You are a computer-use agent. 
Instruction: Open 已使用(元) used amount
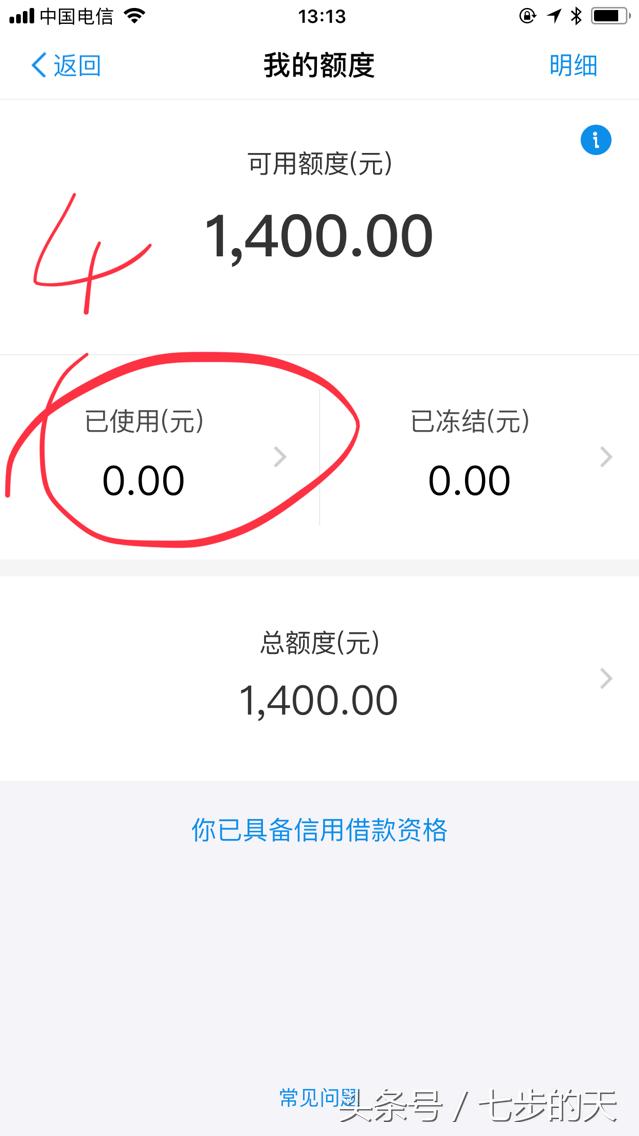(x=159, y=457)
